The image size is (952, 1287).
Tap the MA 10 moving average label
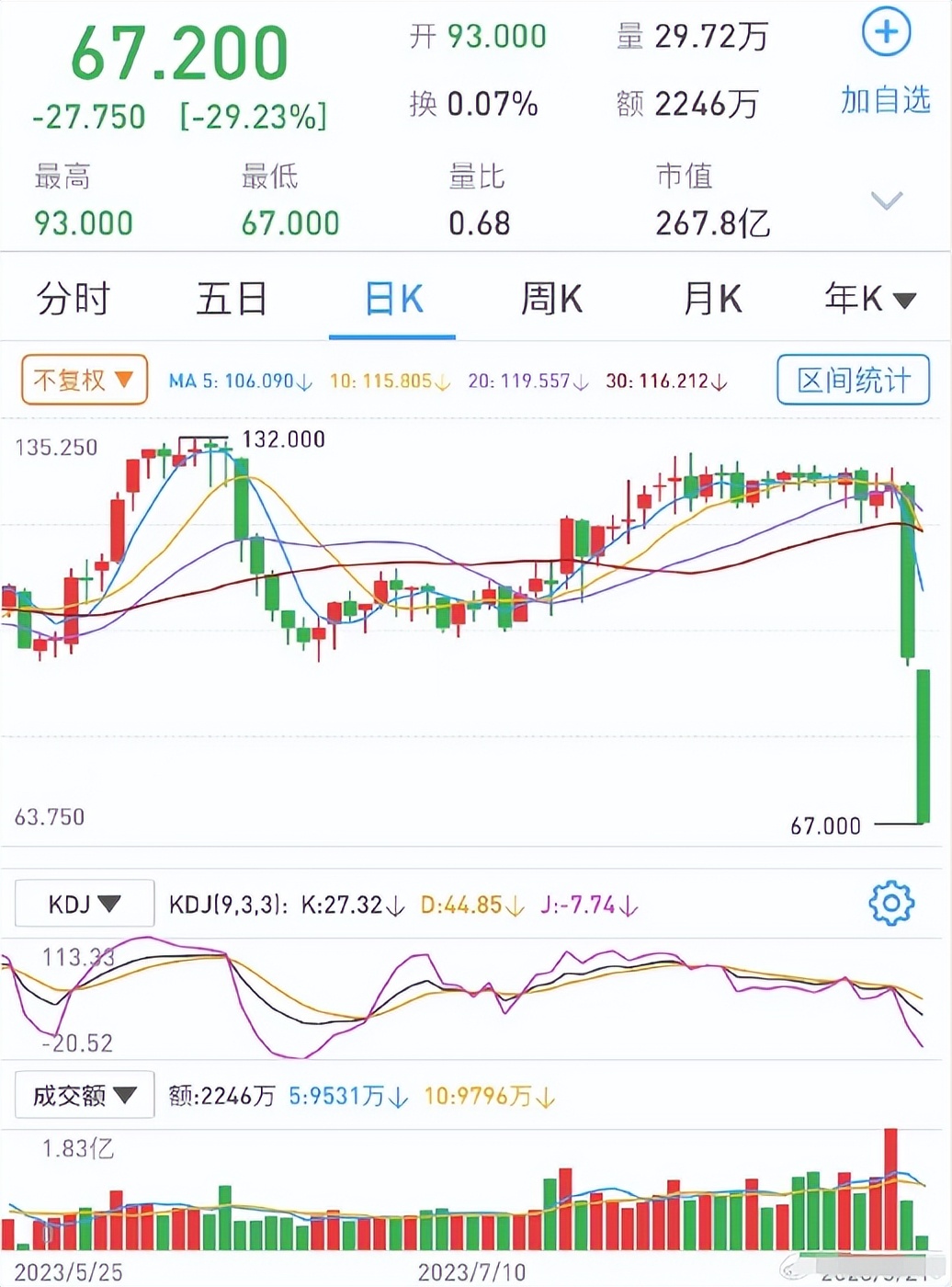[390, 381]
